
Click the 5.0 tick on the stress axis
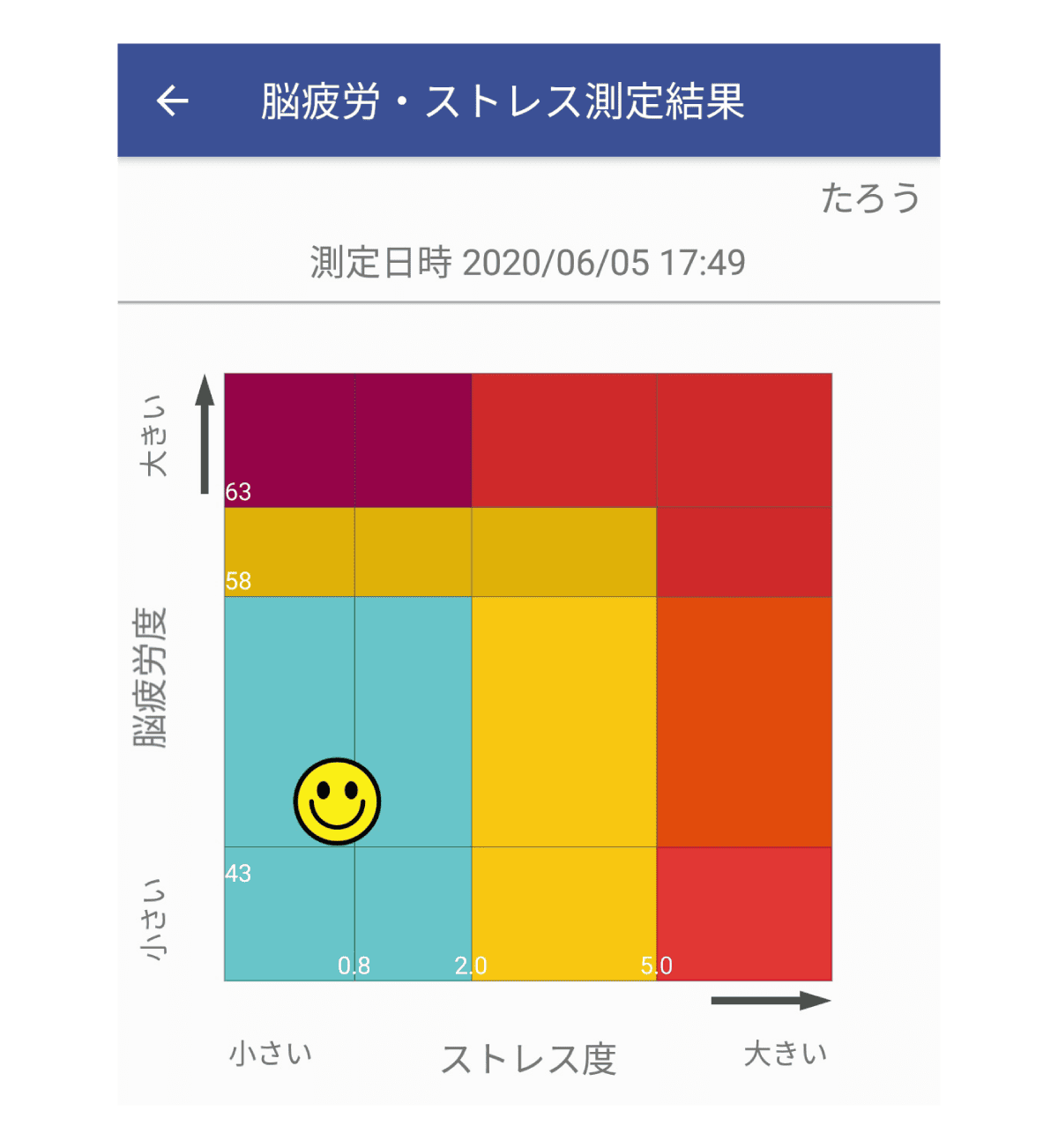(659, 966)
